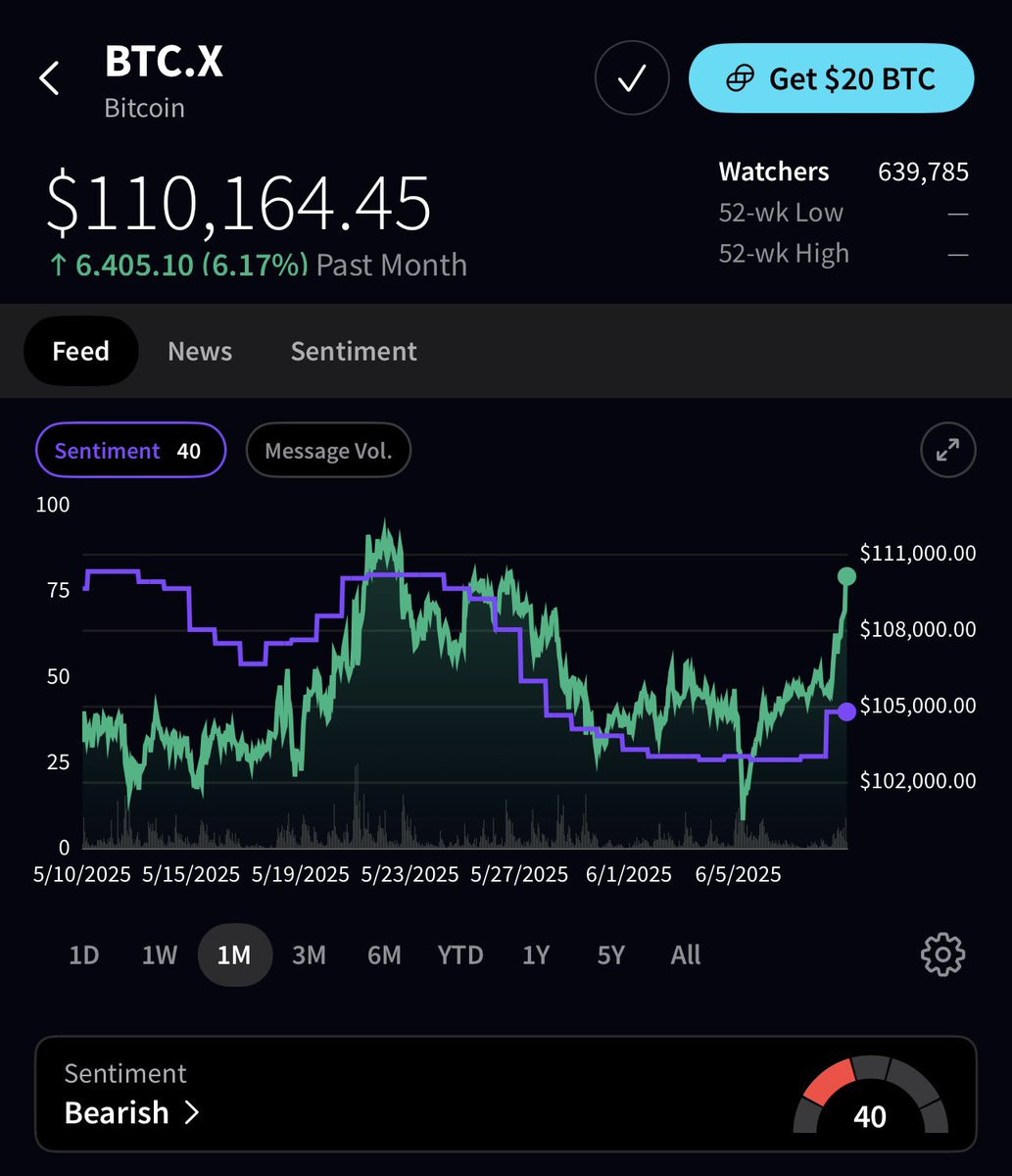Image resolution: width=1012 pixels, height=1176 pixels.
Task: Open chart settings gear
Action: 942,954
